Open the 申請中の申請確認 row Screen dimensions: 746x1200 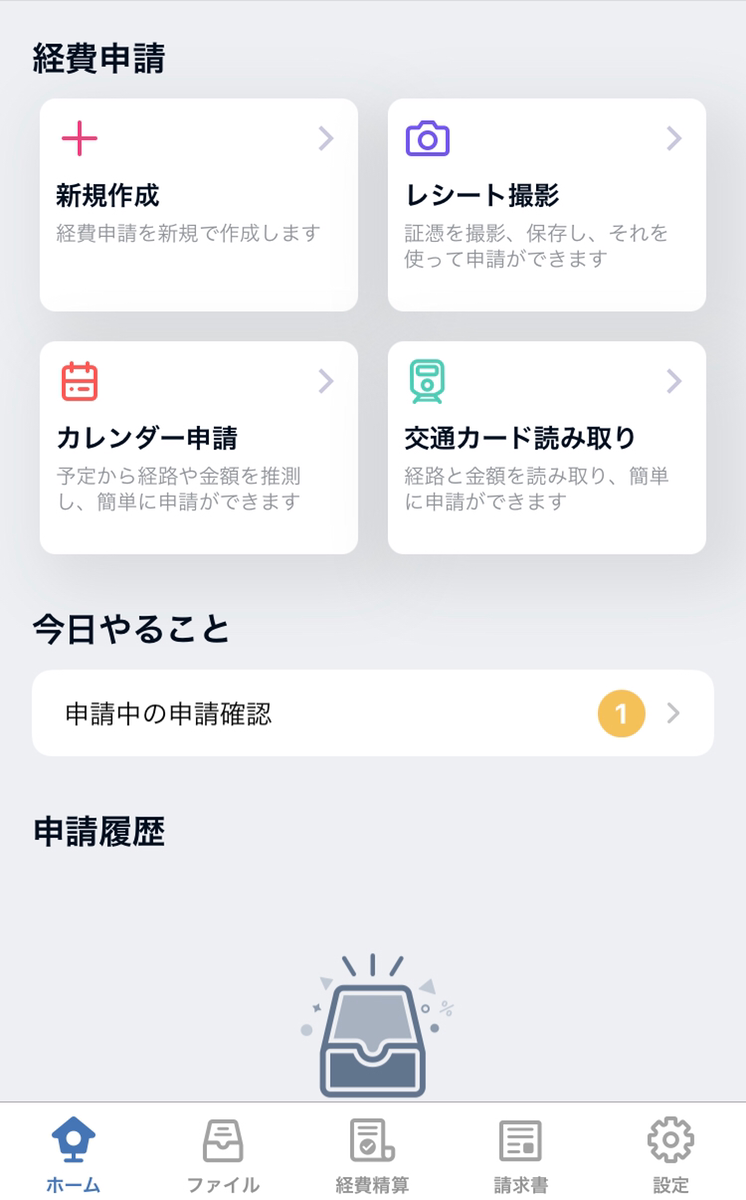tap(372, 713)
